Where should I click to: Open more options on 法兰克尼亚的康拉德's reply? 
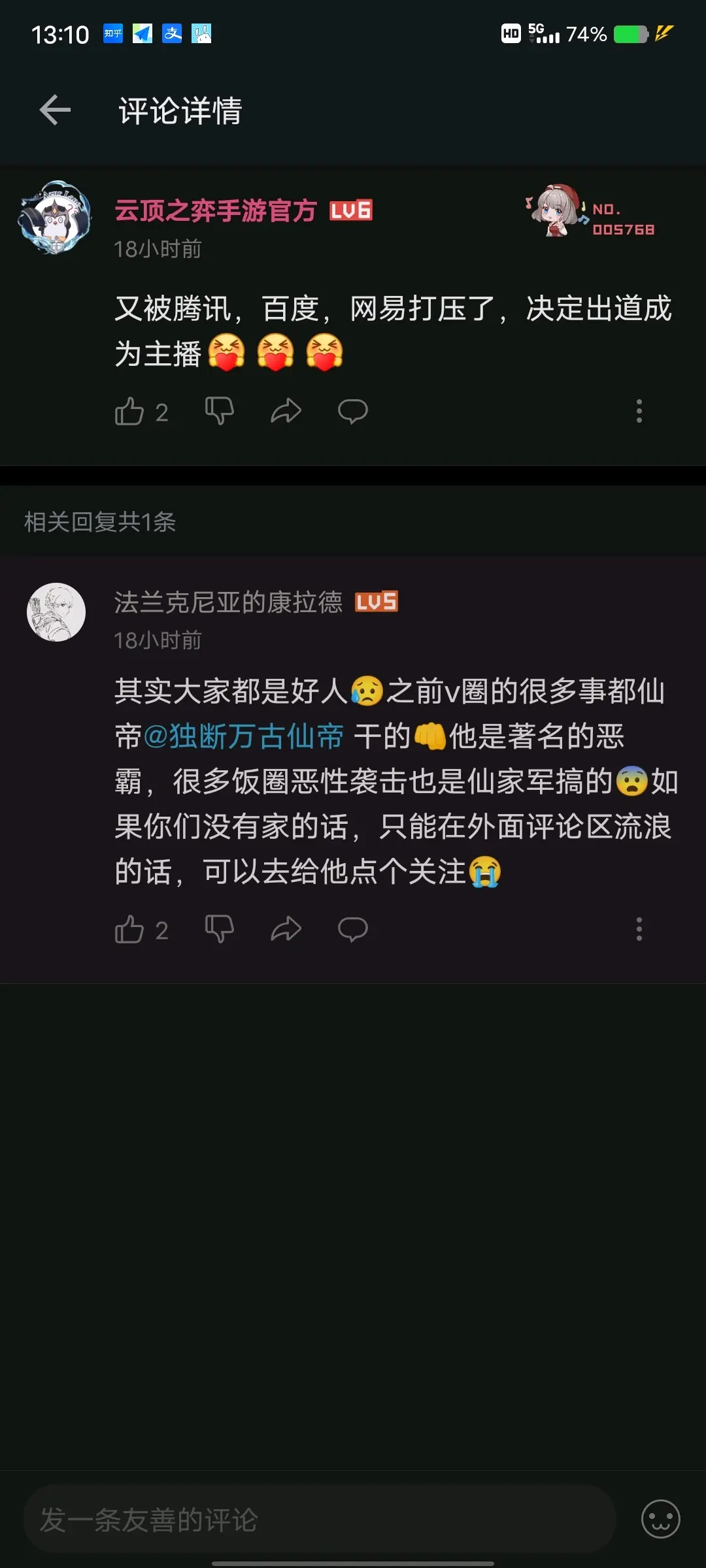tap(639, 928)
